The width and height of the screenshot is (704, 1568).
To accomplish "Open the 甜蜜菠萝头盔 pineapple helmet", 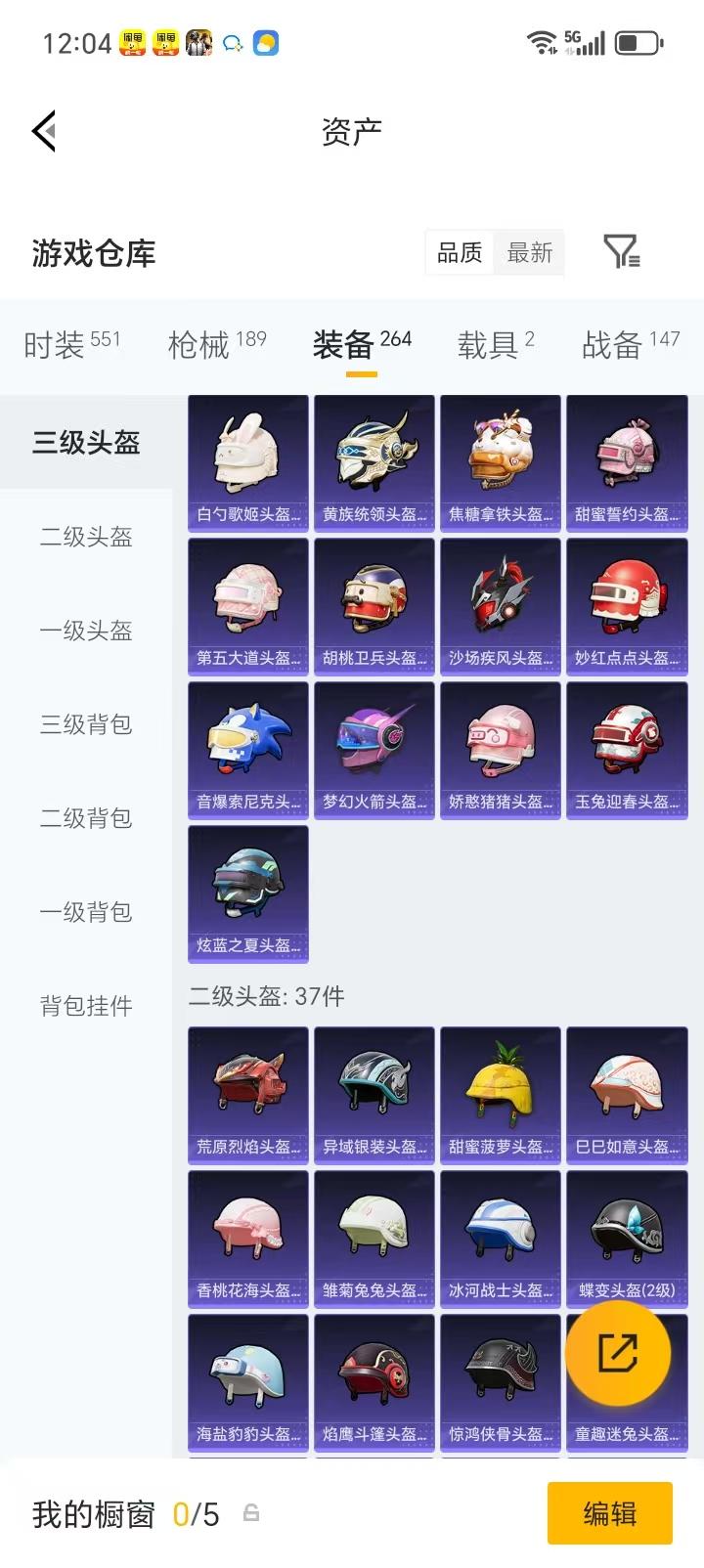I will pos(500,1094).
